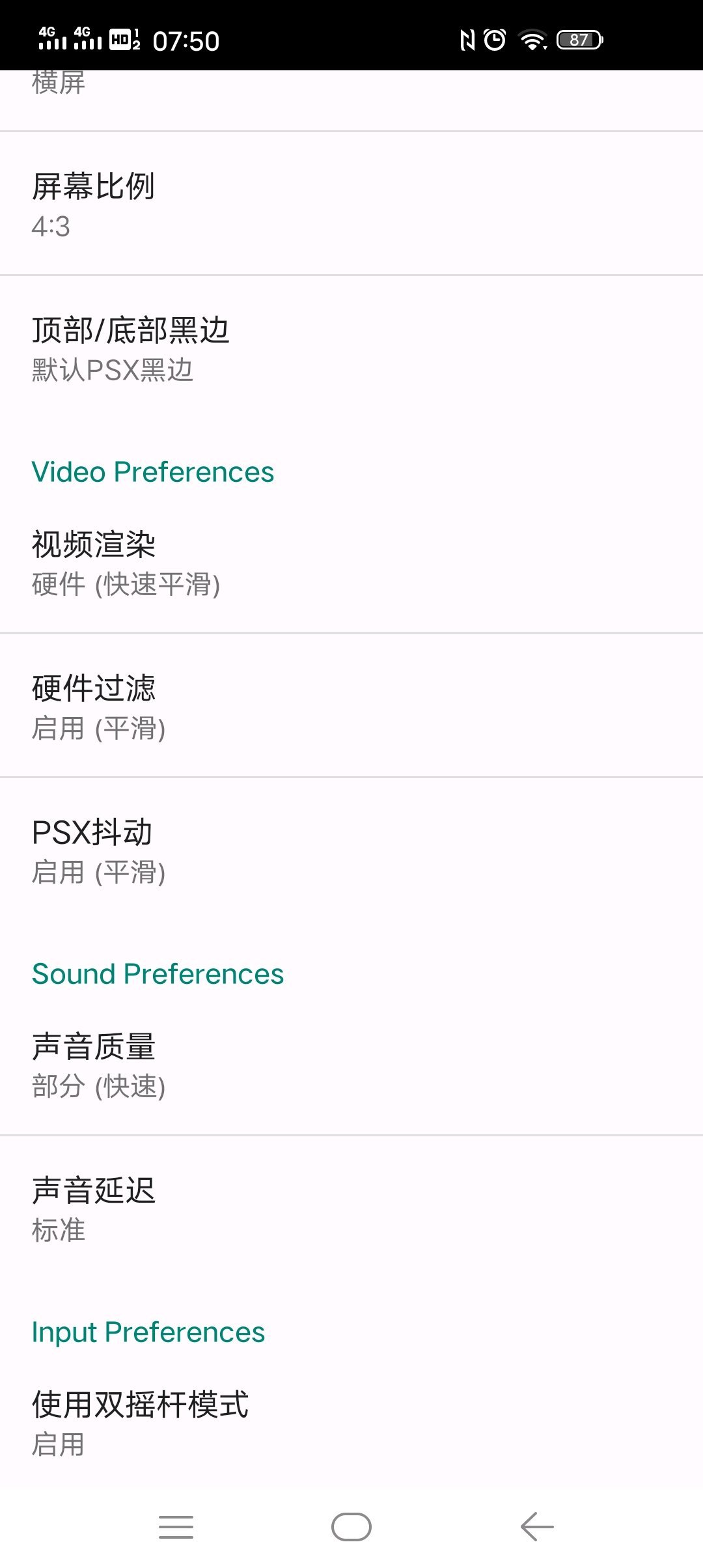Open the 视频渲染 setting
703x1568 pixels.
pyautogui.click(x=351, y=562)
